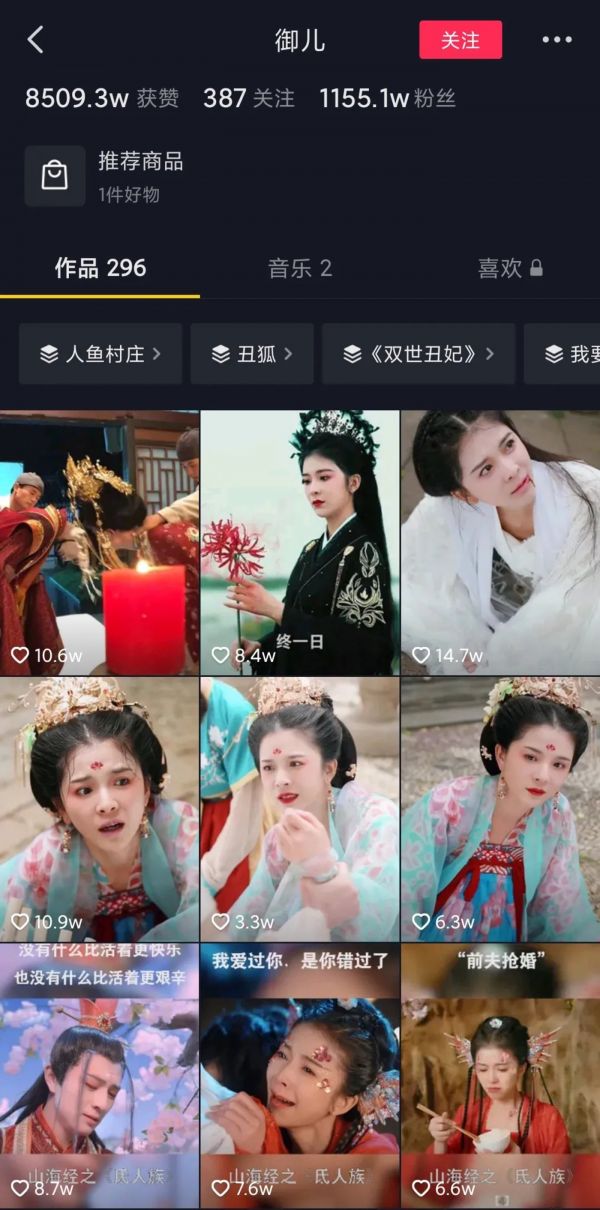Screen dimensions: 600x1210
Task: Go back using the top-left arrow
Action: pos(35,40)
